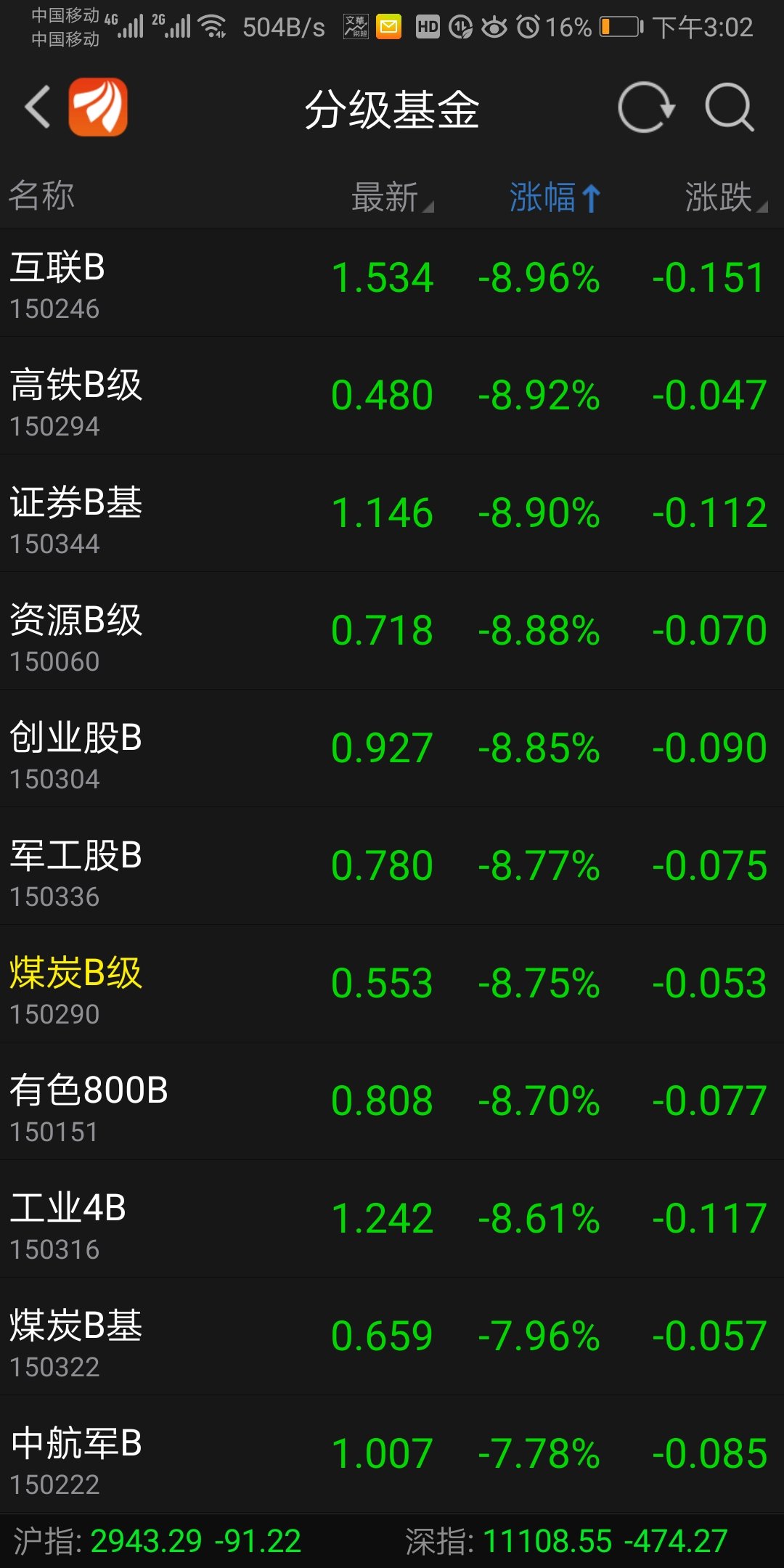Go back using the top-left arrow
The width and height of the screenshot is (784, 1568).
(x=38, y=107)
